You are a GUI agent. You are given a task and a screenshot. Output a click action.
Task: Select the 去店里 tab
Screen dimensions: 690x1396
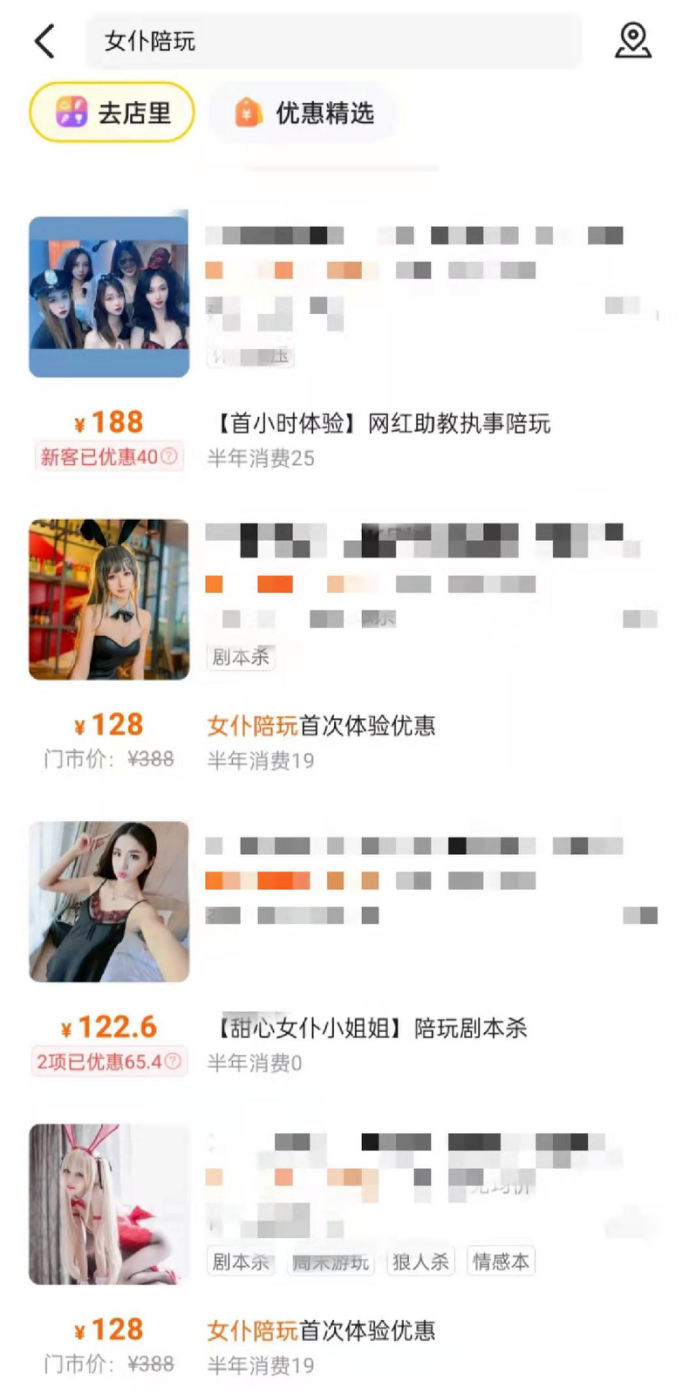pos(112,113)
